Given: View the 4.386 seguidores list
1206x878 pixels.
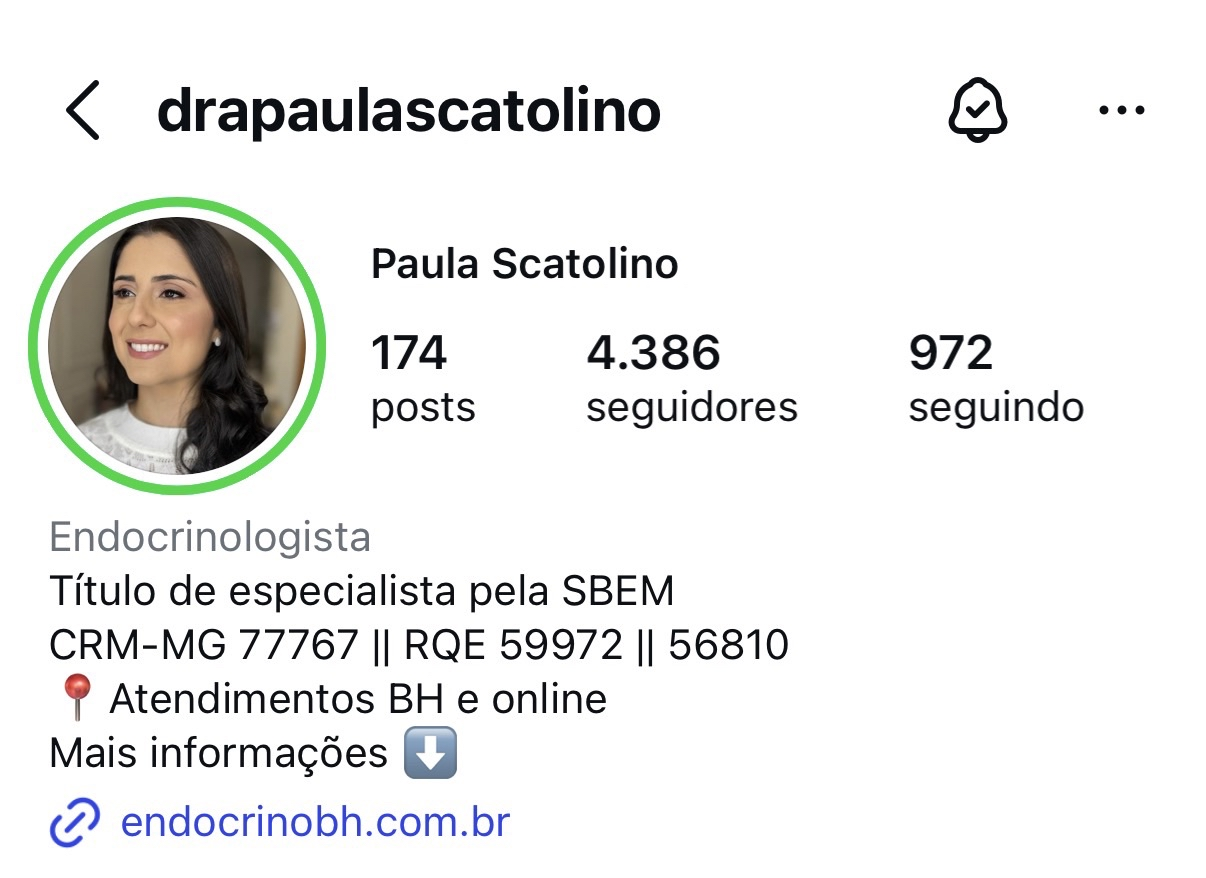Looking at the screenshot, I should pyautogui.click(x=691, y=379).
